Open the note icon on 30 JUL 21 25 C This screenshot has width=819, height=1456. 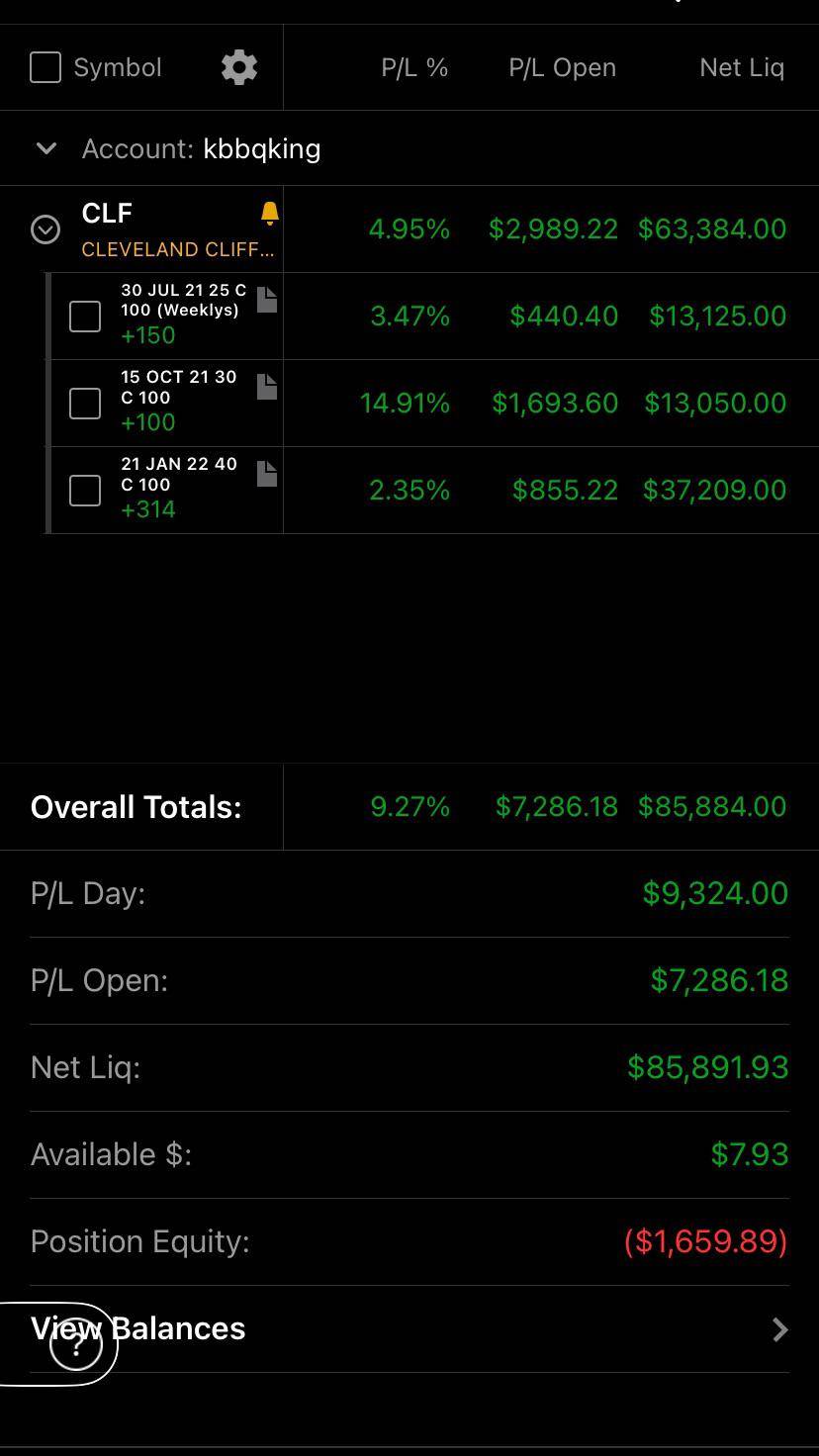coord(265,300)
